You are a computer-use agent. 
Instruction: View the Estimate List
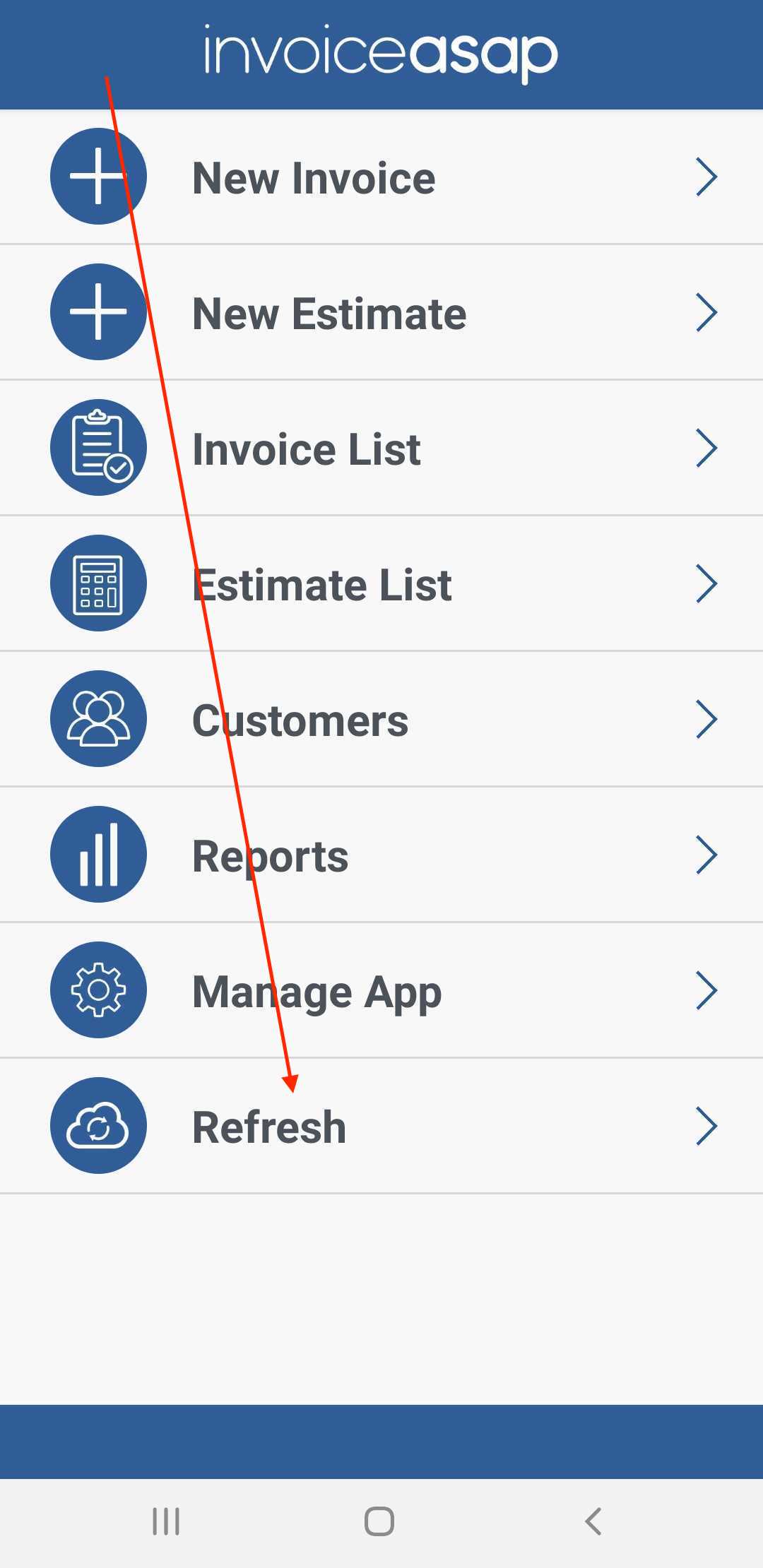click(322, 584)
